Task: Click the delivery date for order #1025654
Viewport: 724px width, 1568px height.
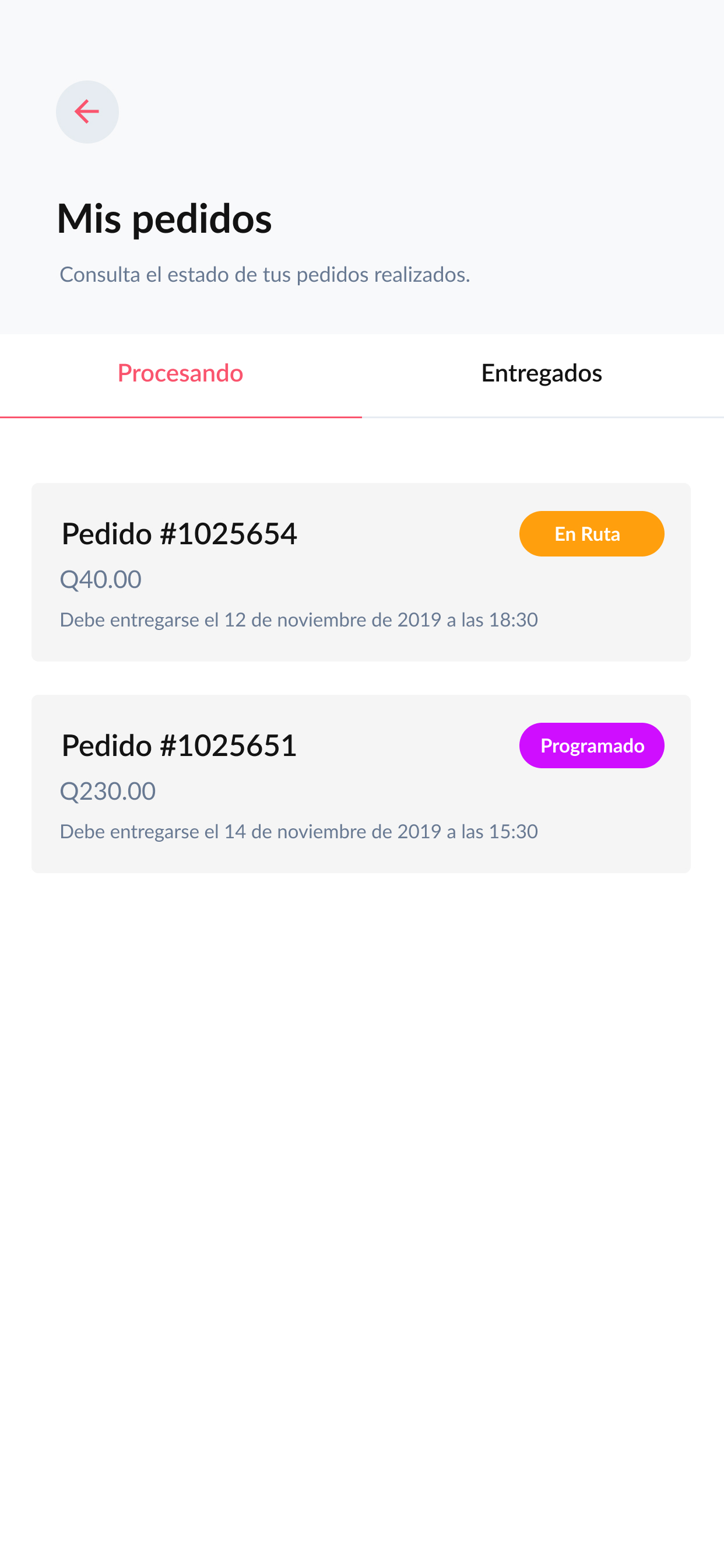Action: [298, 619]
